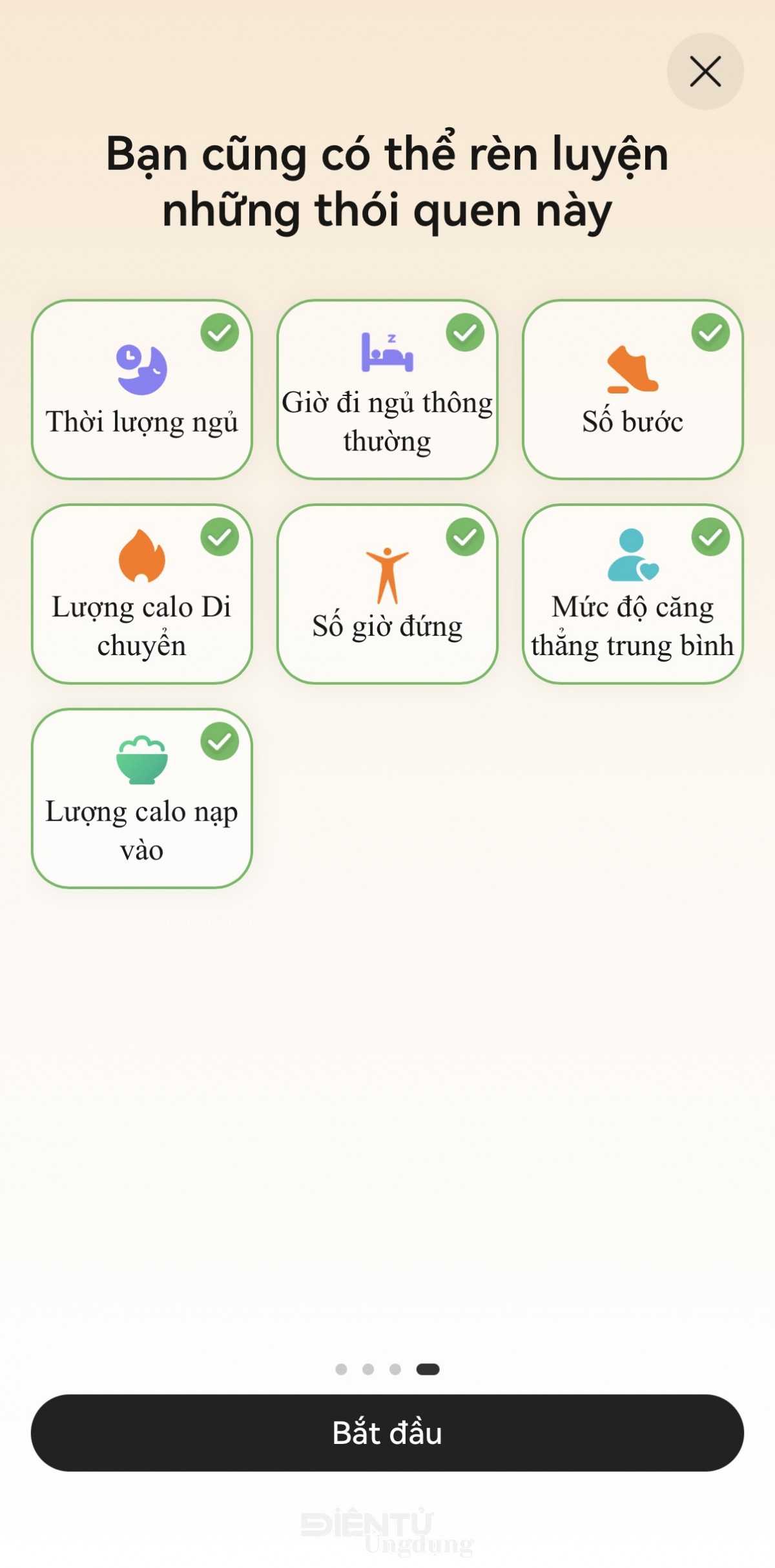Toggle Lượng calo Di chuyển habit
The width and height of the screenshot is (775, 1568).
click(141, 594)
